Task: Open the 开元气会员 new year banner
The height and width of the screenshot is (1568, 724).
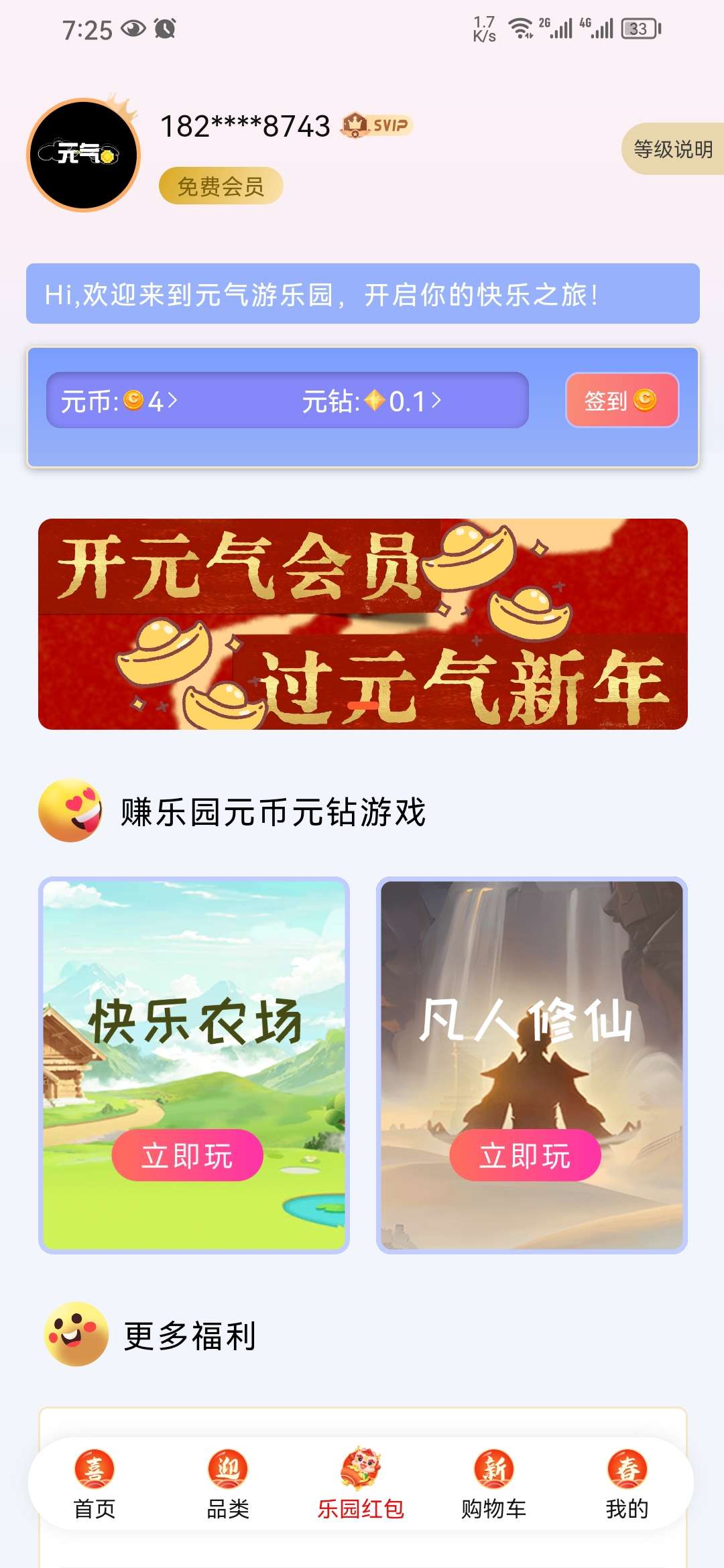Action: pyautogui.click(x=363, y=623)
